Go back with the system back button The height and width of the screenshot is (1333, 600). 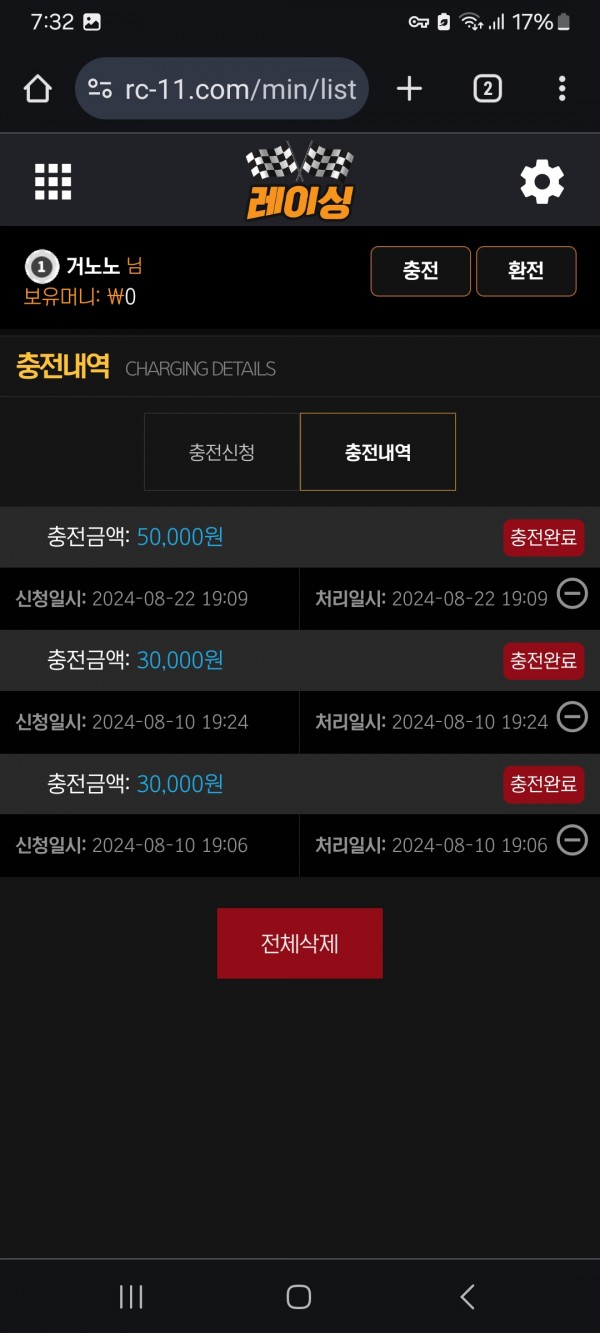pyautogui.click(x=467, y=1297)
